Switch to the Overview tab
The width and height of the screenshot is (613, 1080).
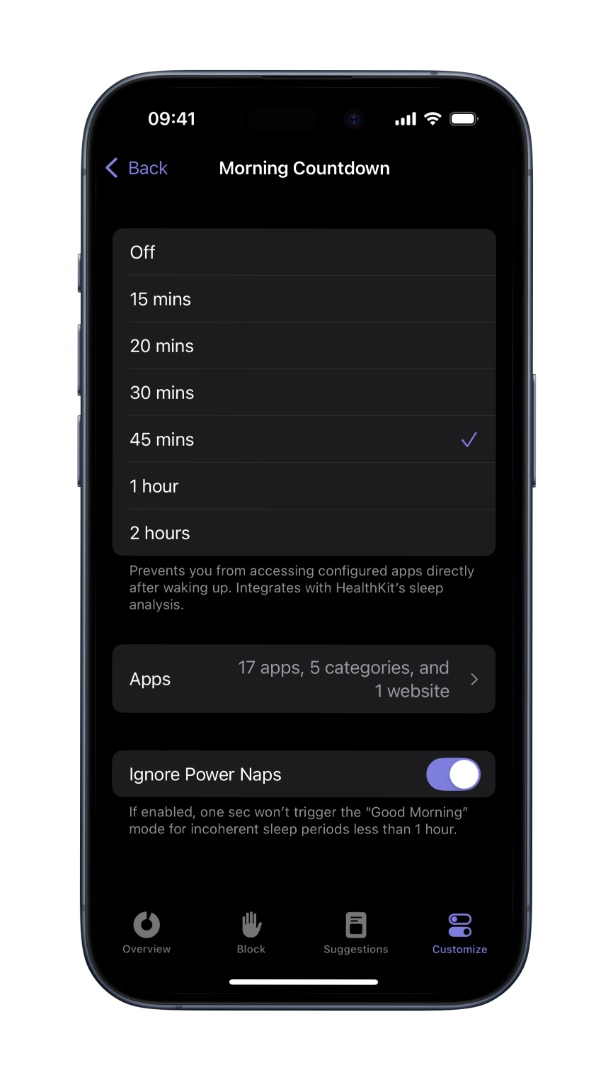coord(147,932)
